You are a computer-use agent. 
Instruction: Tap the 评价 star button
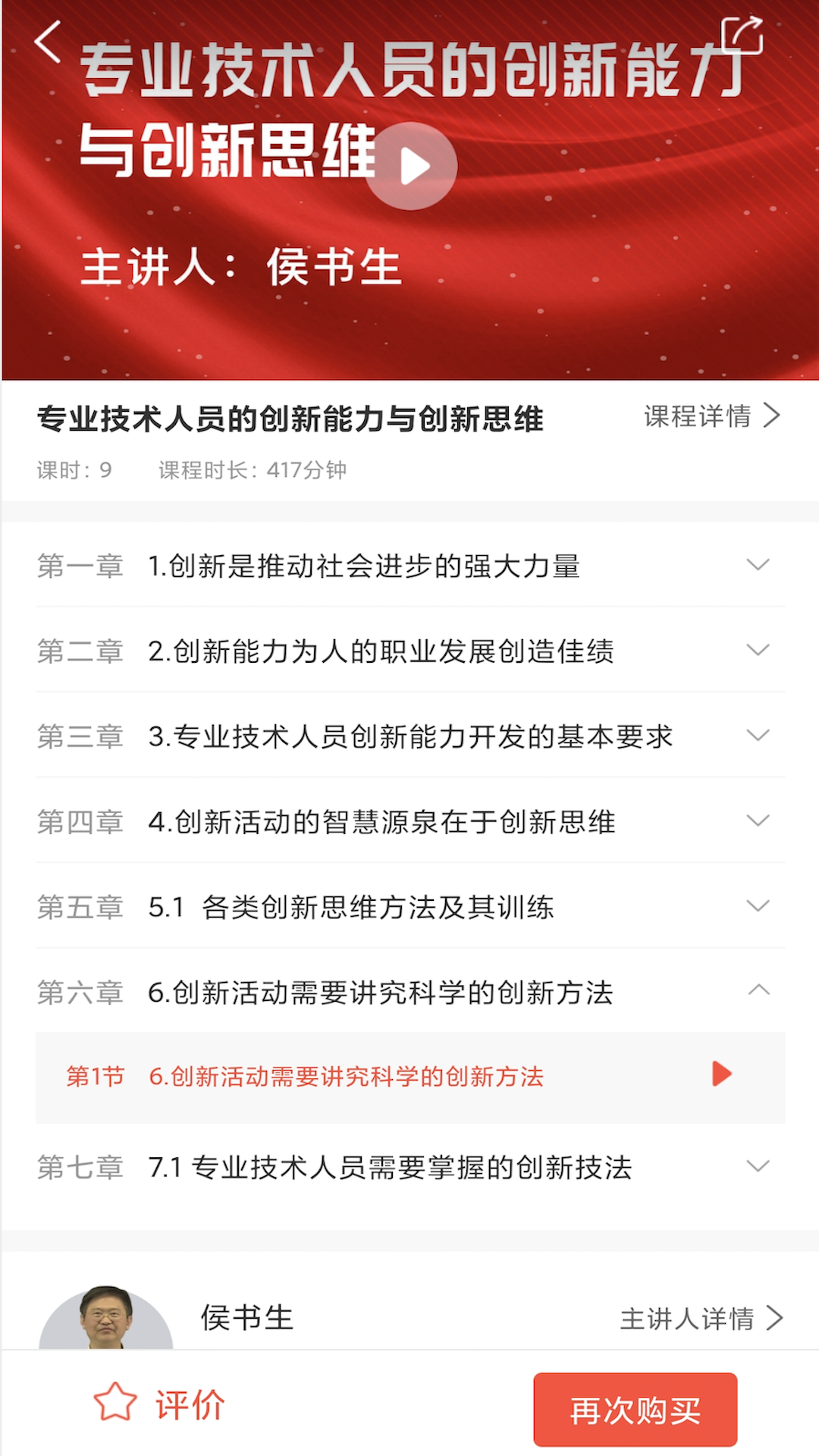[x=160, y=1404]
